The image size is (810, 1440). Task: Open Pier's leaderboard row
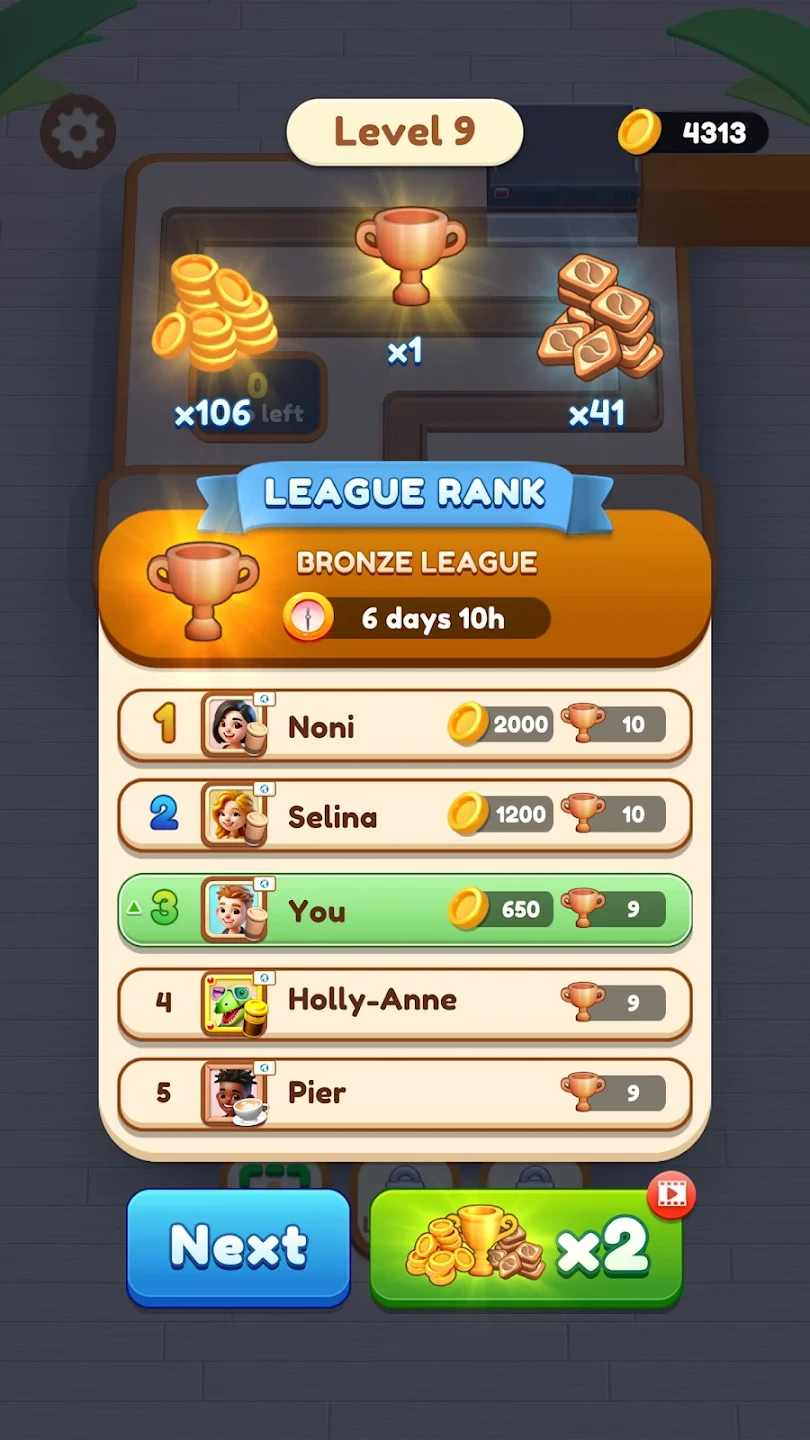pyautogui.click(x=404, y=1092)
